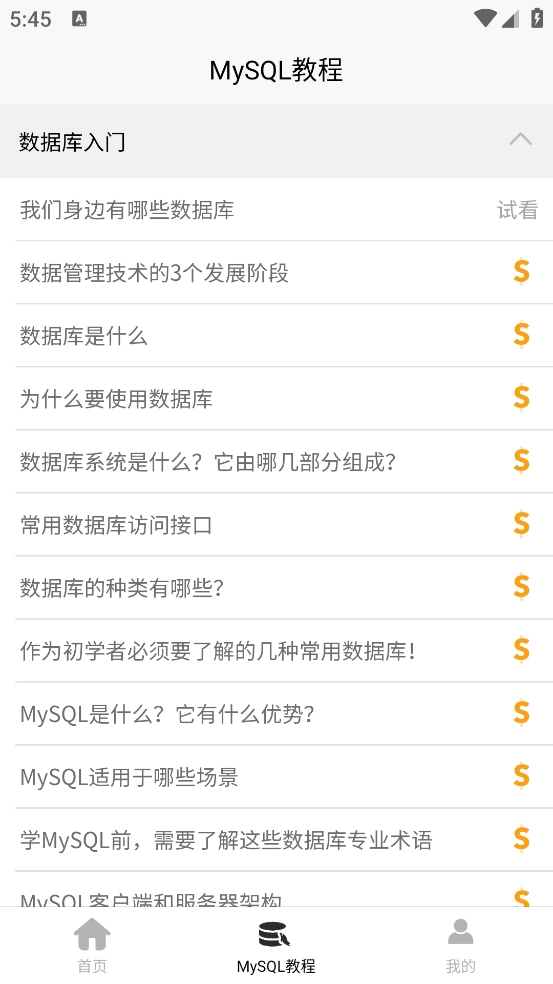Image resolution: width=553 pixels, height=984 pixels.
Task: Open lesson 数据管理技术的3个发展阶段
Action: [x=276, y=272]
